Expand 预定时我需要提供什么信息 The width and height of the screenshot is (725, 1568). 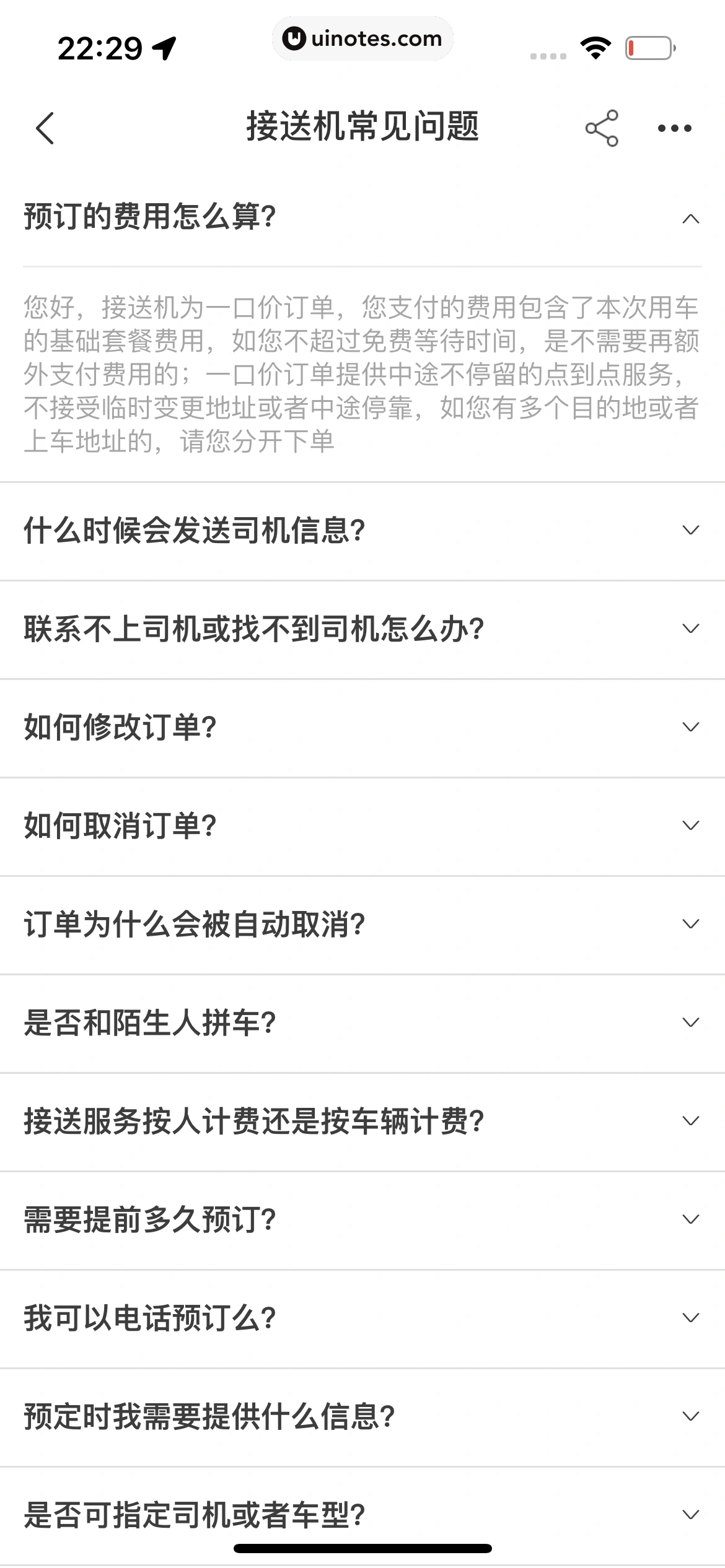pos(690,1416)
